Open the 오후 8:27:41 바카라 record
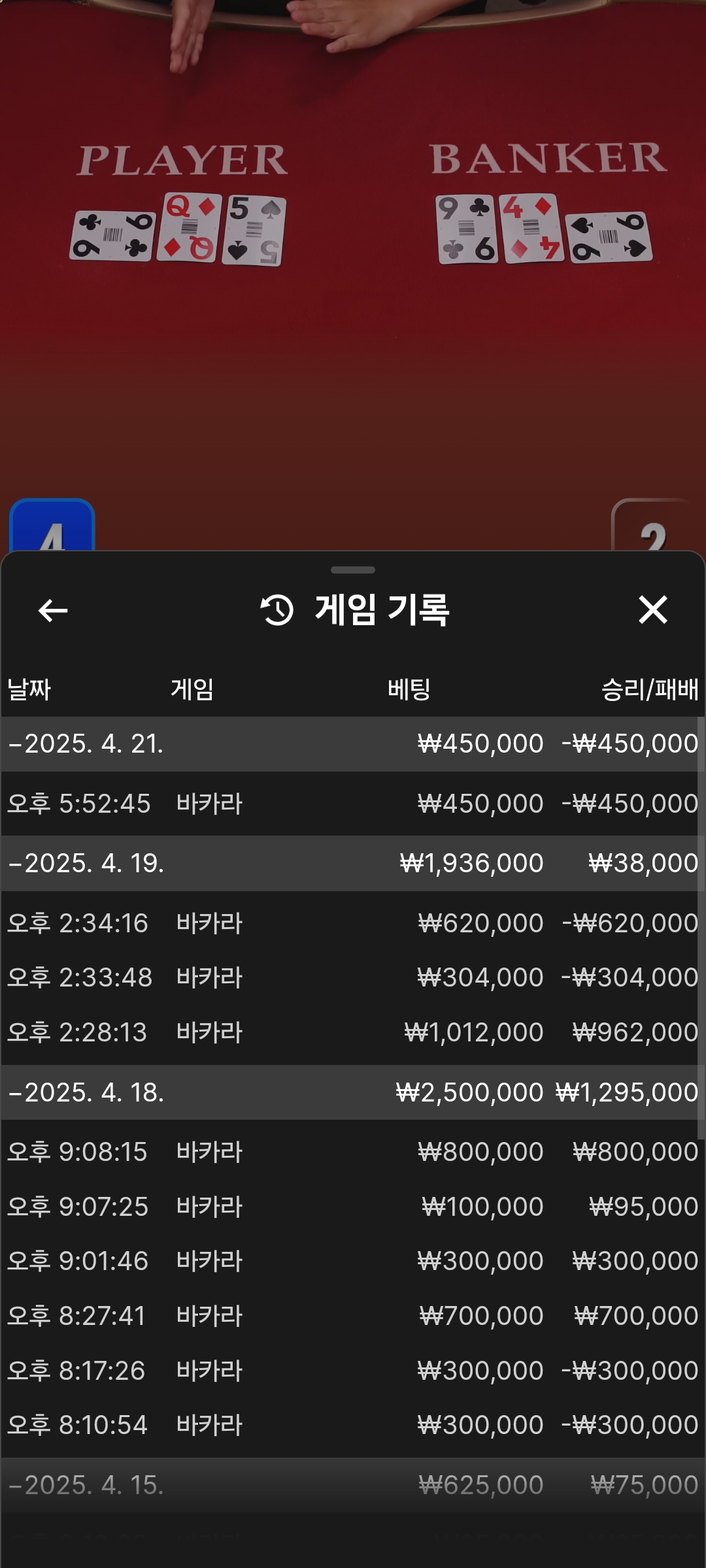706x1568 pixels. coord(352,1316)
